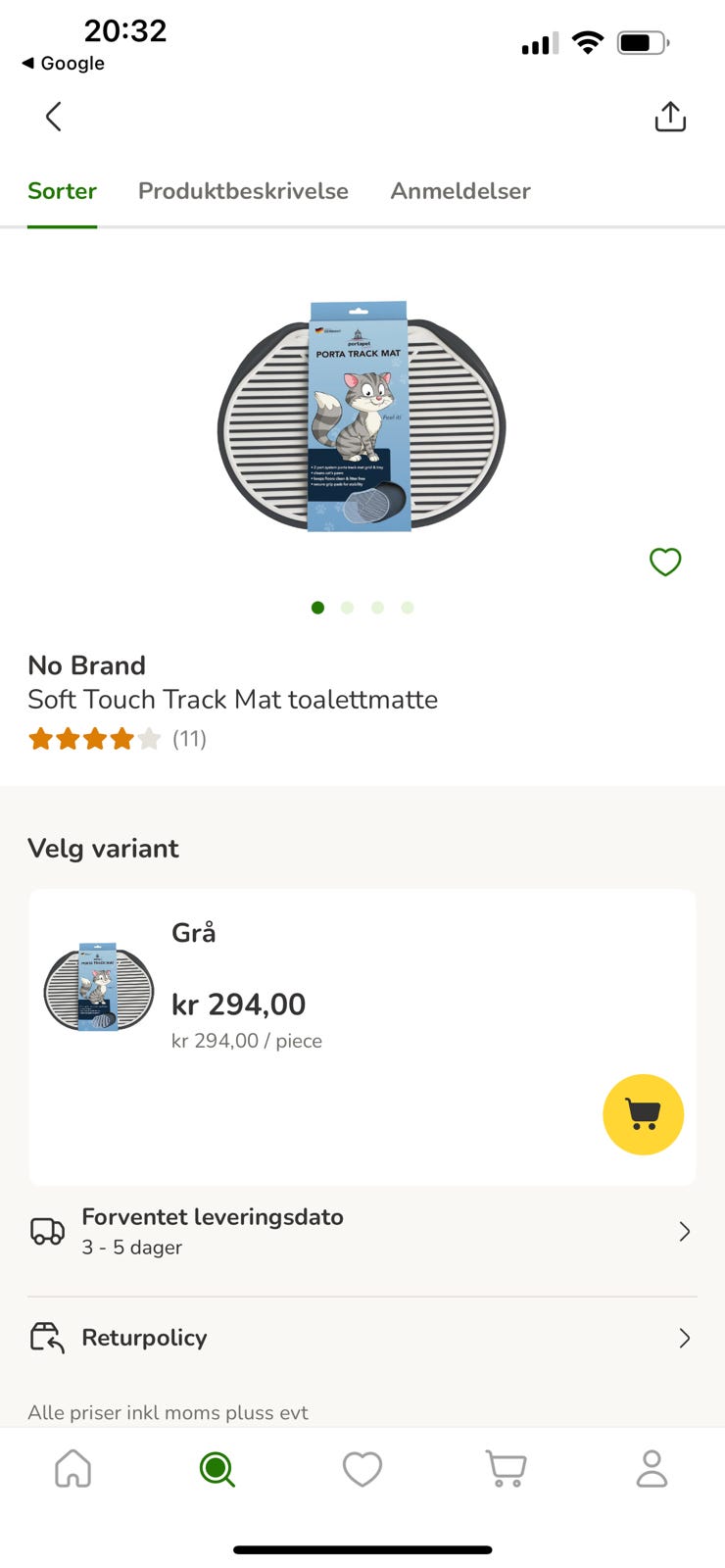This screenshot has width=725, height=1568.
Task: Open the main product image
Action: pos(362,417)
